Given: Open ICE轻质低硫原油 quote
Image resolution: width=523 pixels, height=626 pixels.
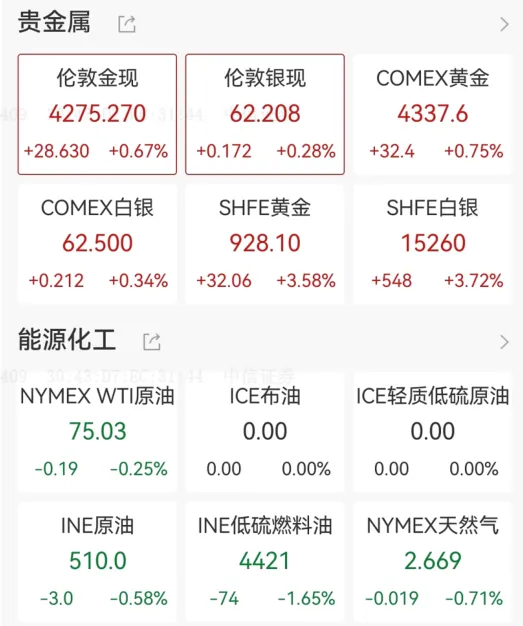Looking at the screenshot, I should tap(432, 432).
